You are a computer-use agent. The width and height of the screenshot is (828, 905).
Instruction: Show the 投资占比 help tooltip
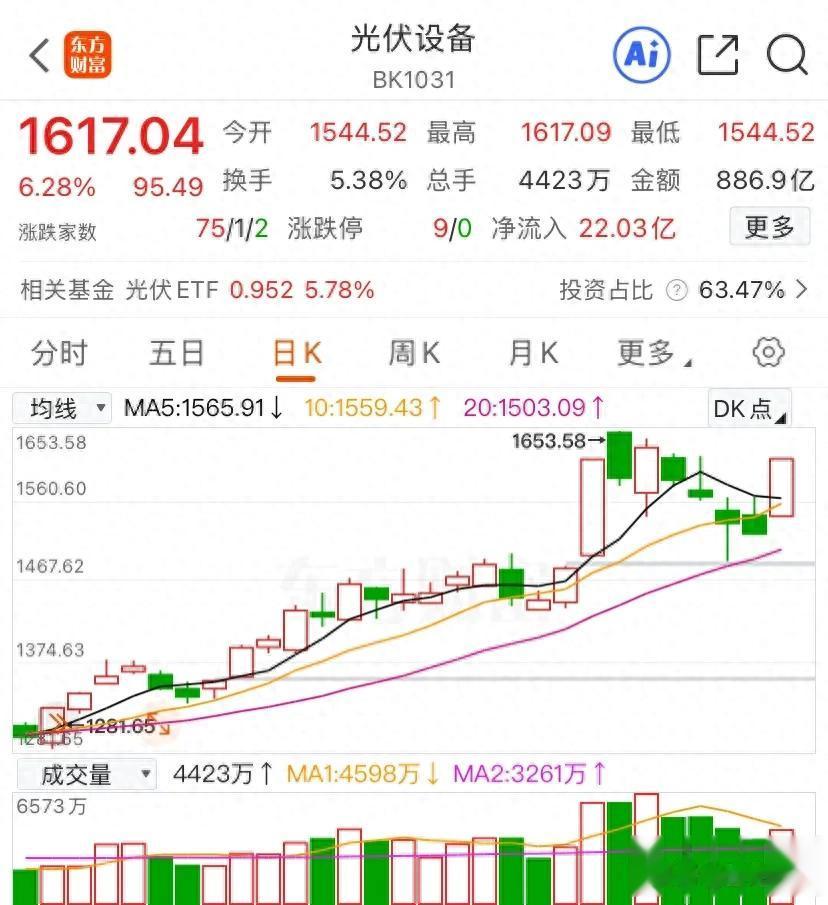677,291
